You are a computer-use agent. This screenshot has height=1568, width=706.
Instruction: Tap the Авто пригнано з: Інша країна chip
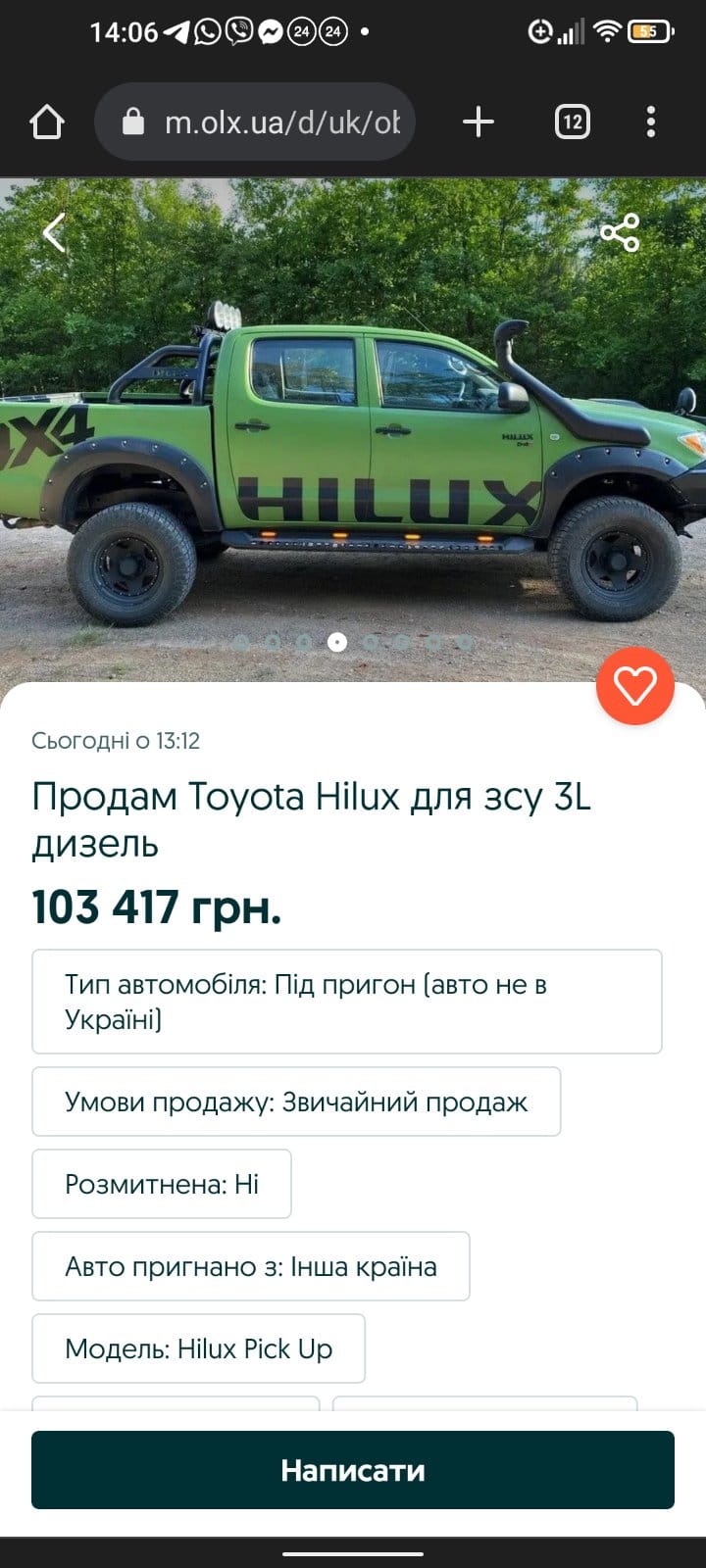251,1266
